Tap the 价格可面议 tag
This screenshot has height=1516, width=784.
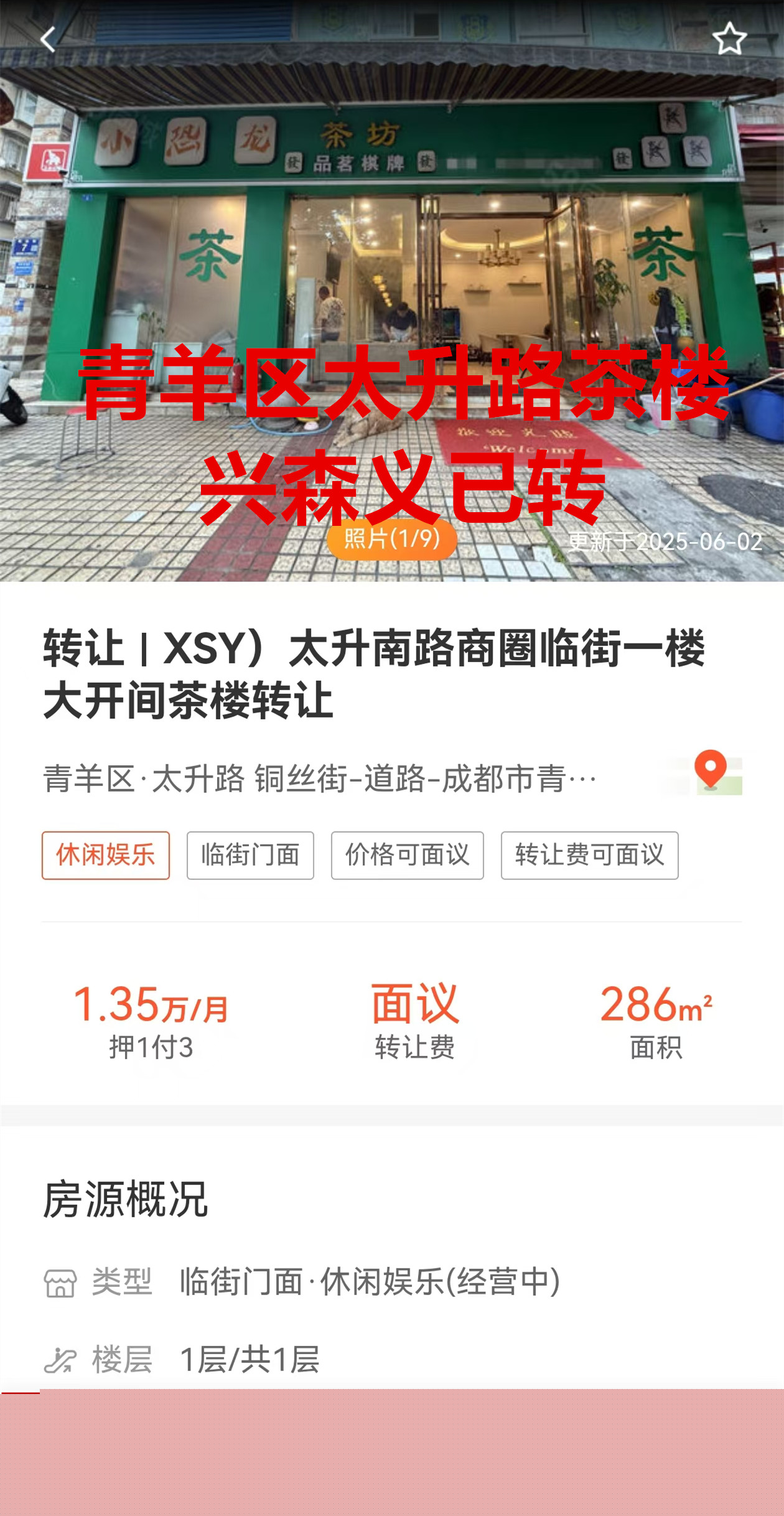(407, 855)
